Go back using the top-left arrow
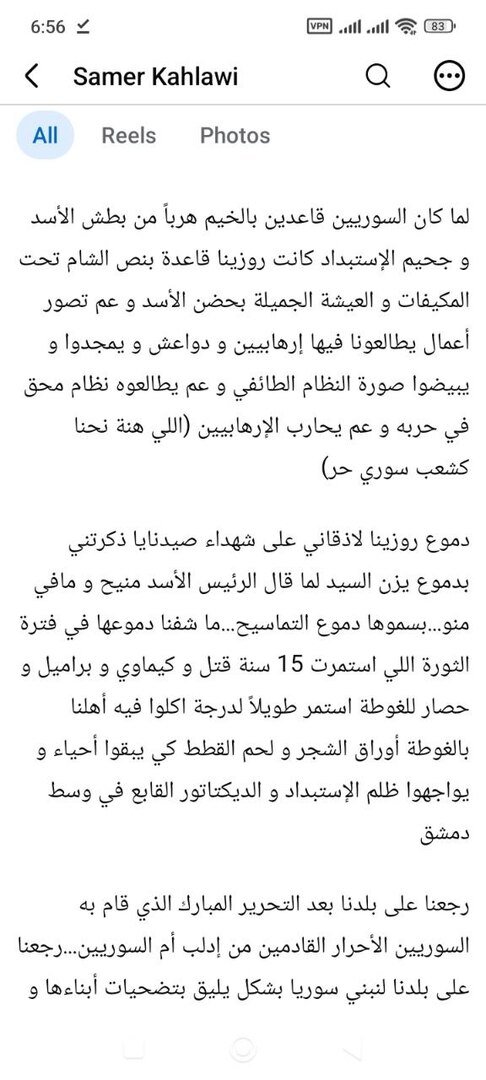This screenshot has height=1080, width=486. (32, 76)
